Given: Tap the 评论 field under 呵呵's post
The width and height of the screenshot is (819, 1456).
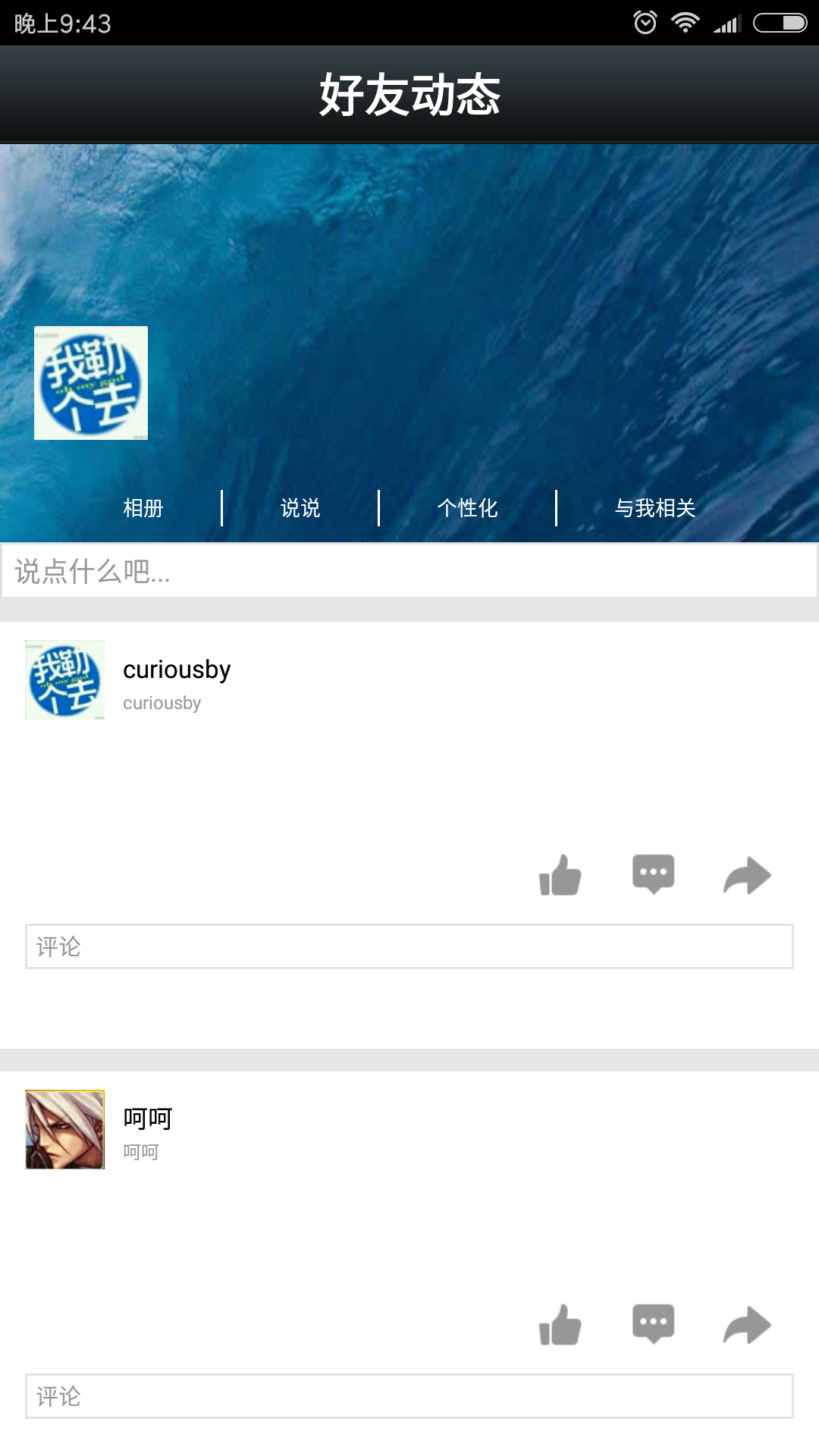Looking at the screenshot, I should pyautogui.click(x=409, y=1396).
